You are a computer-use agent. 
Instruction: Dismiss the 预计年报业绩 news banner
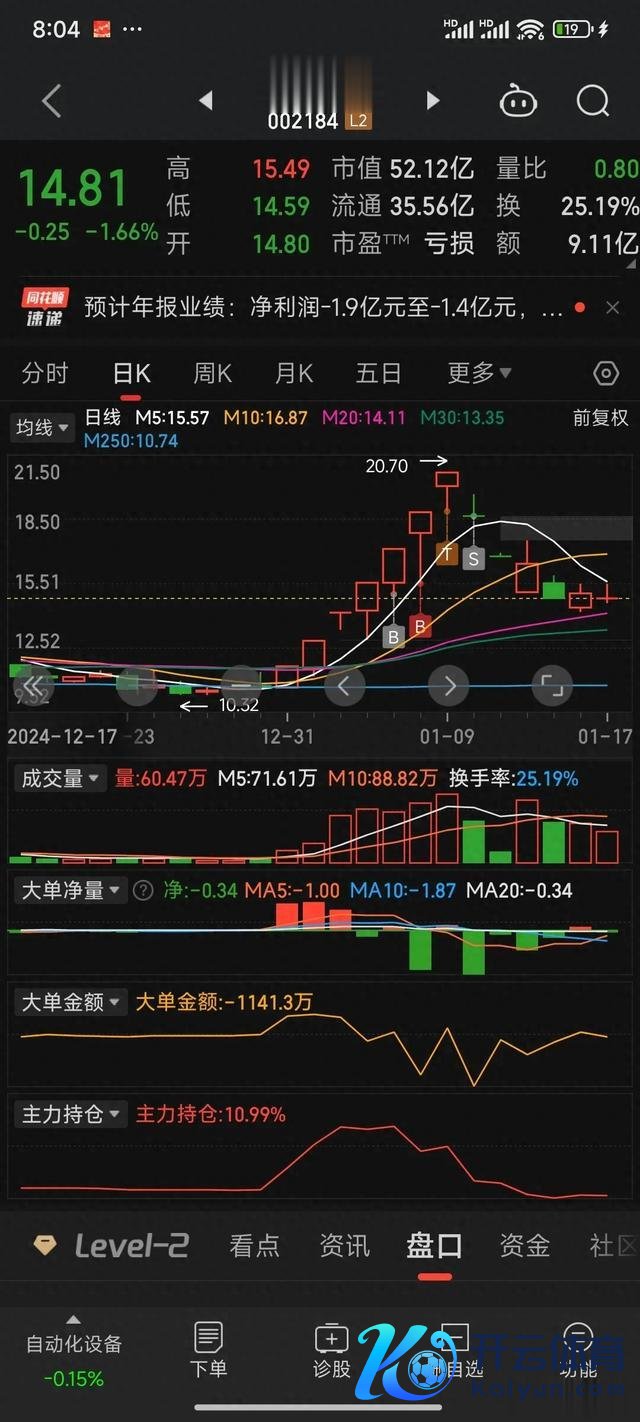(613, 308)
